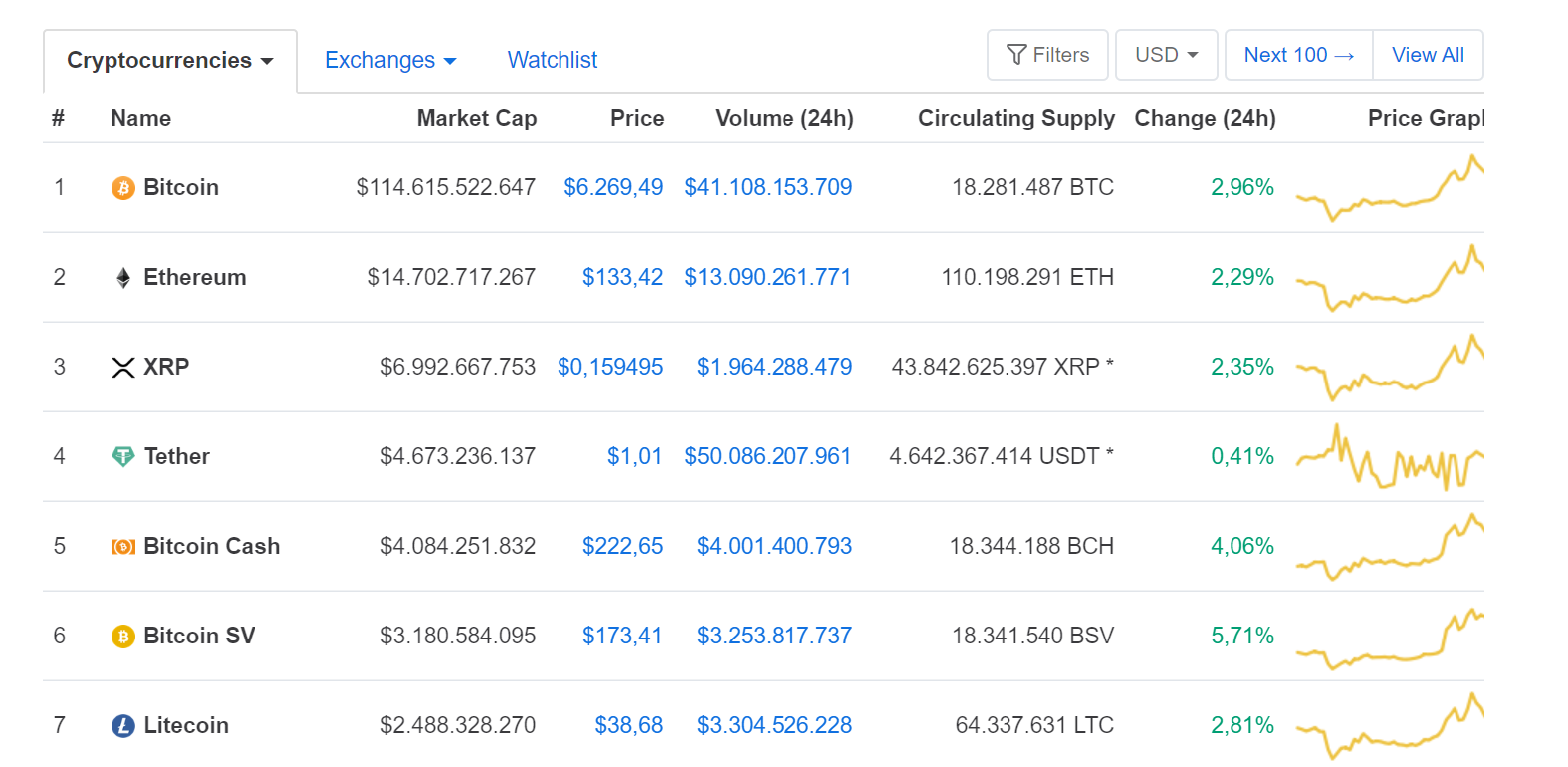Open the XRP coin page
This screenshot has width=1568, height=767.
tap(165, 367)
